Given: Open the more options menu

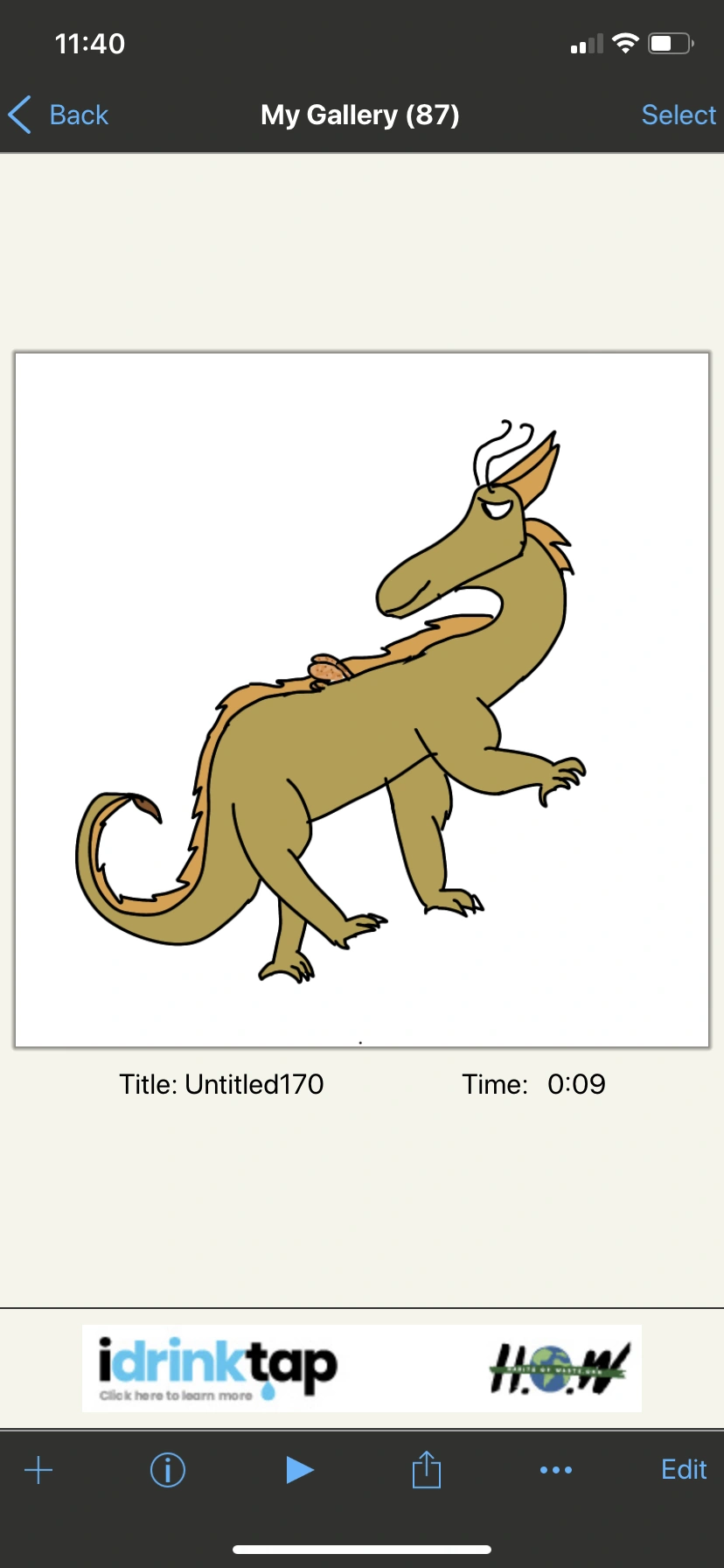Looking at the screenshot, I should point(556,1470).
